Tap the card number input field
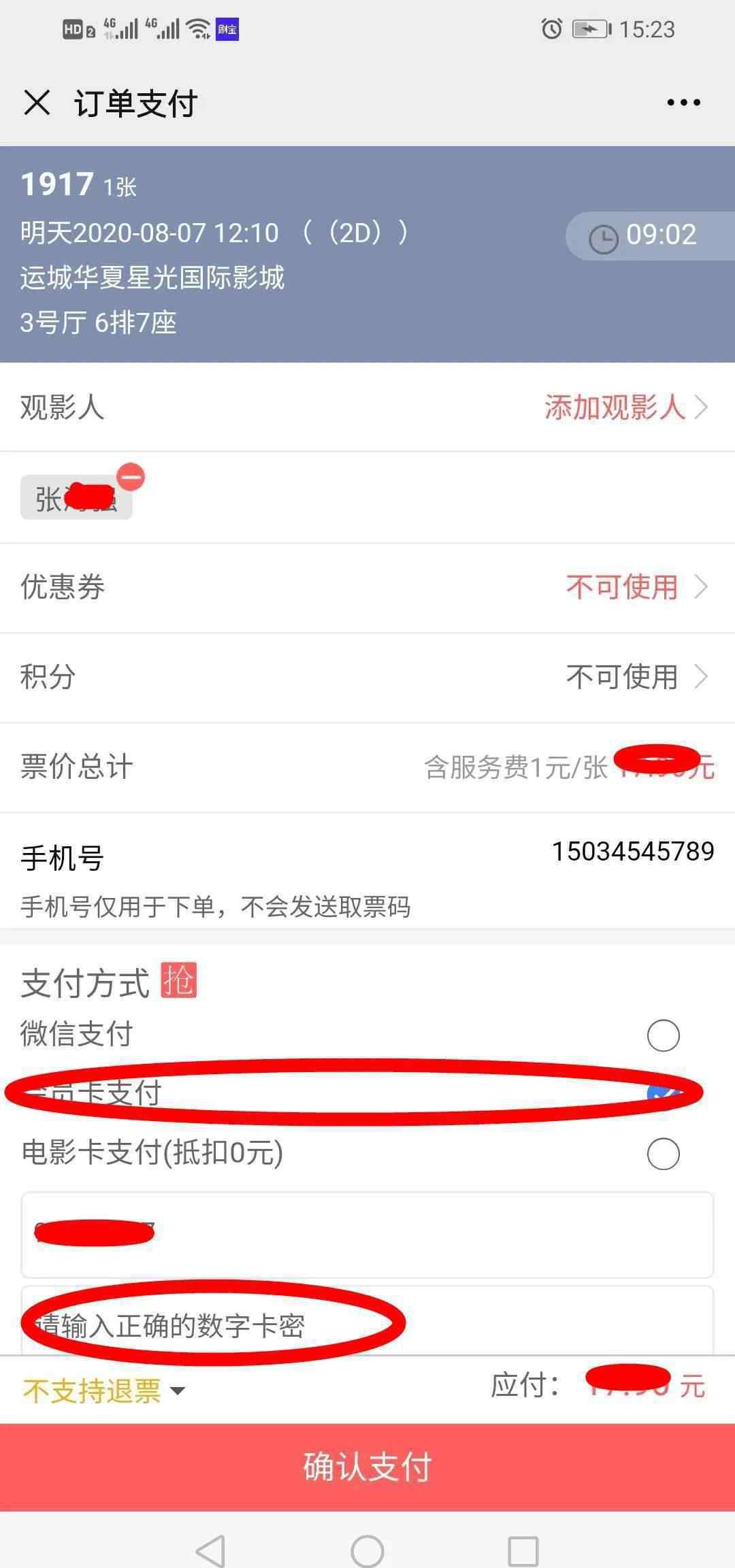The height and width of the screenshot is (1568, 735). click(x=367, y=1235)
